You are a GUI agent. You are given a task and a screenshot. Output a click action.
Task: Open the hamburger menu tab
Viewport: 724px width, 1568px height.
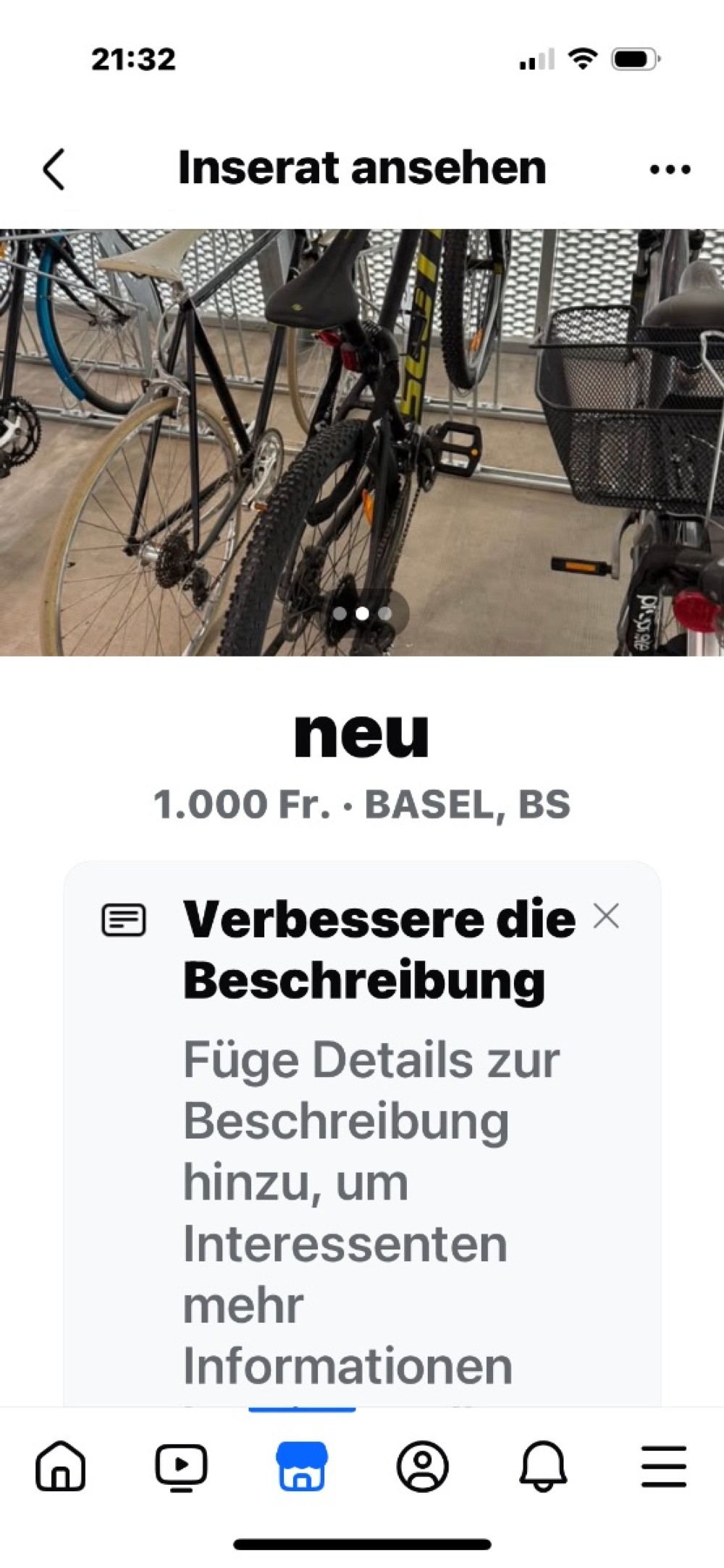pos(663,1467)
